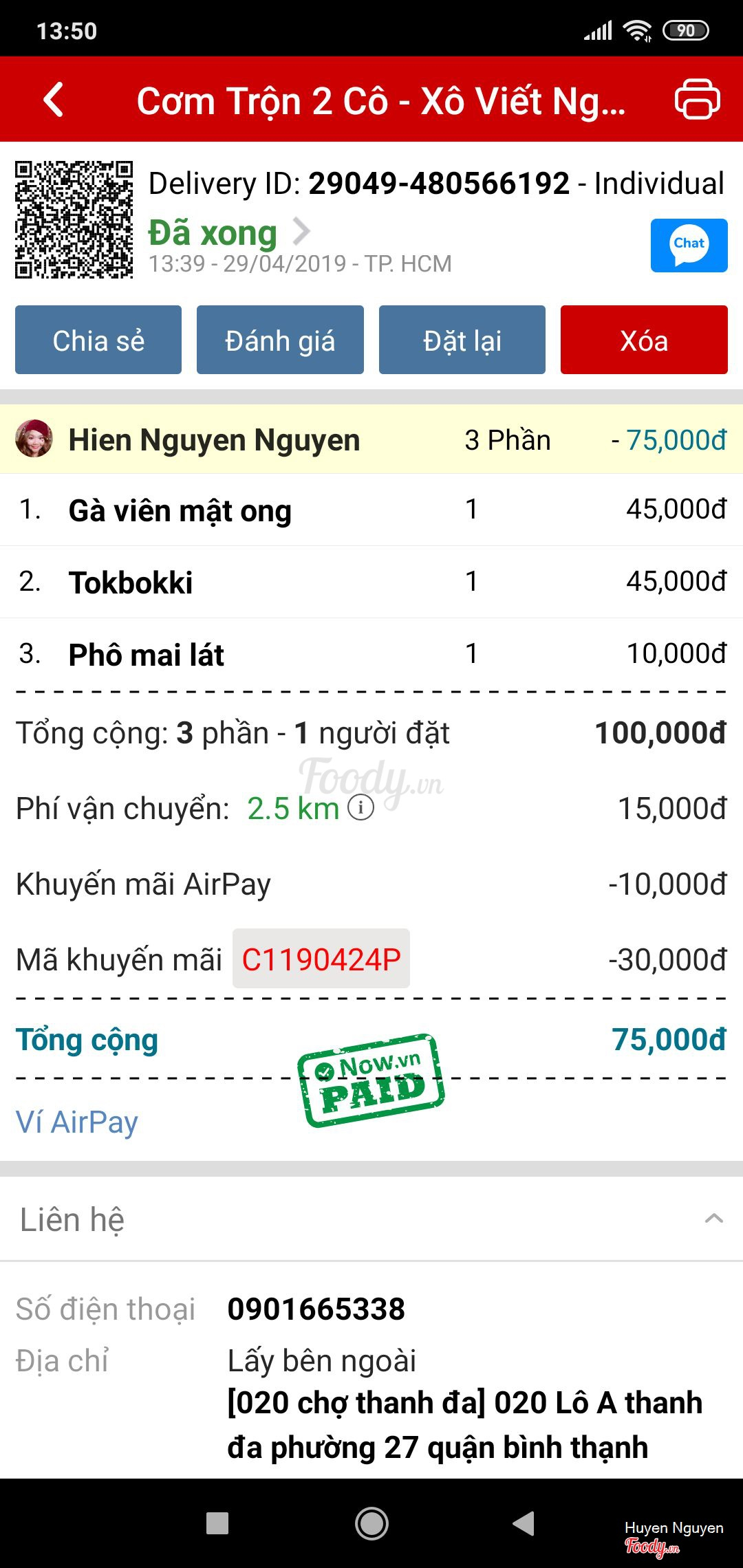Delete the order with Xóa
Screen dimensions: 743x1568
click(643, 340)
